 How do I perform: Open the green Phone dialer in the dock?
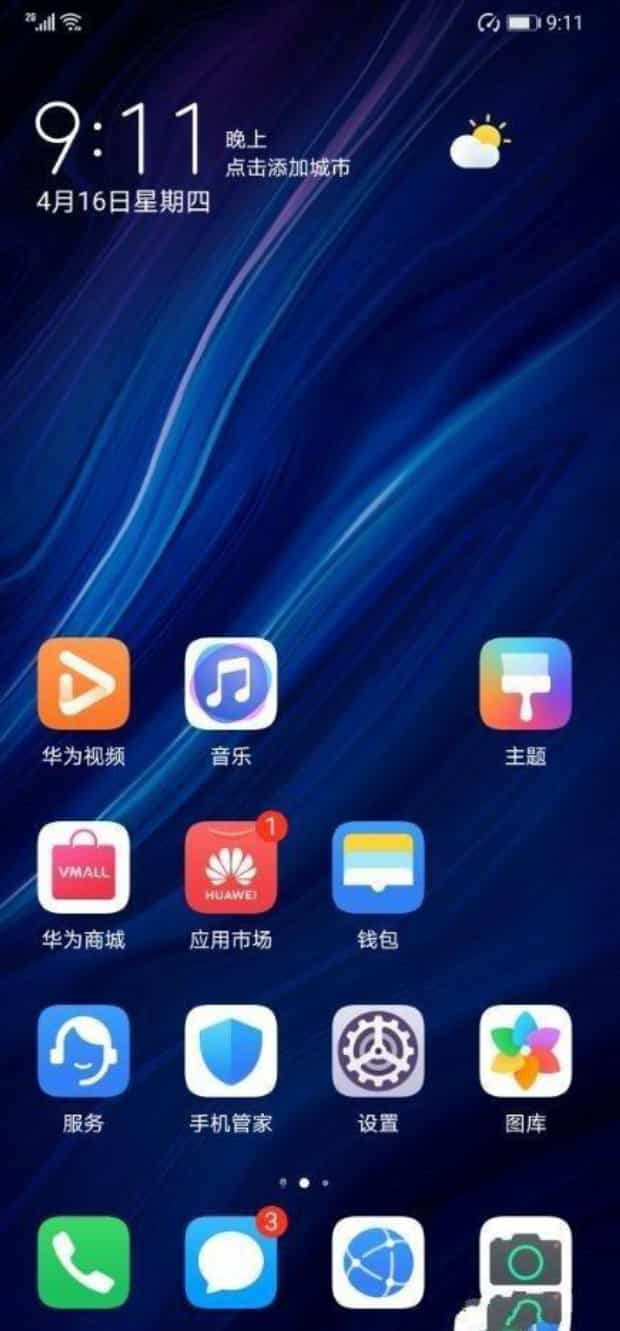click(84, 1262)
